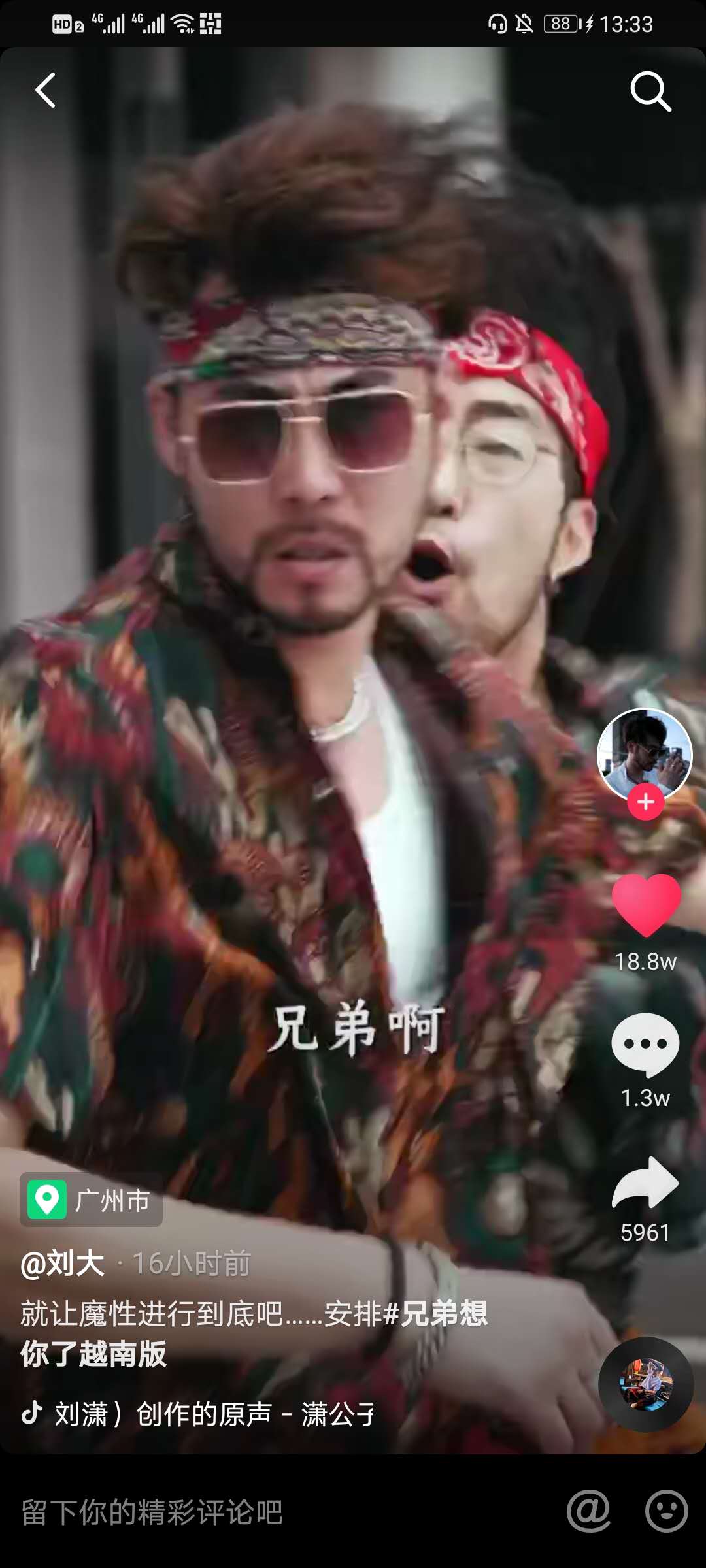Tap the heart icon showing 18.8w likes
This screenshot has height=1568, width=706.
coord(646,905)
